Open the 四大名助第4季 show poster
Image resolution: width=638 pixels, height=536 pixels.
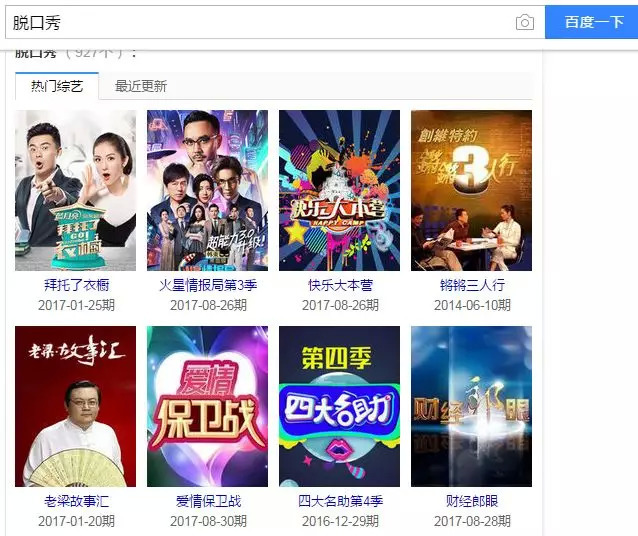click(x=339, y=406)
